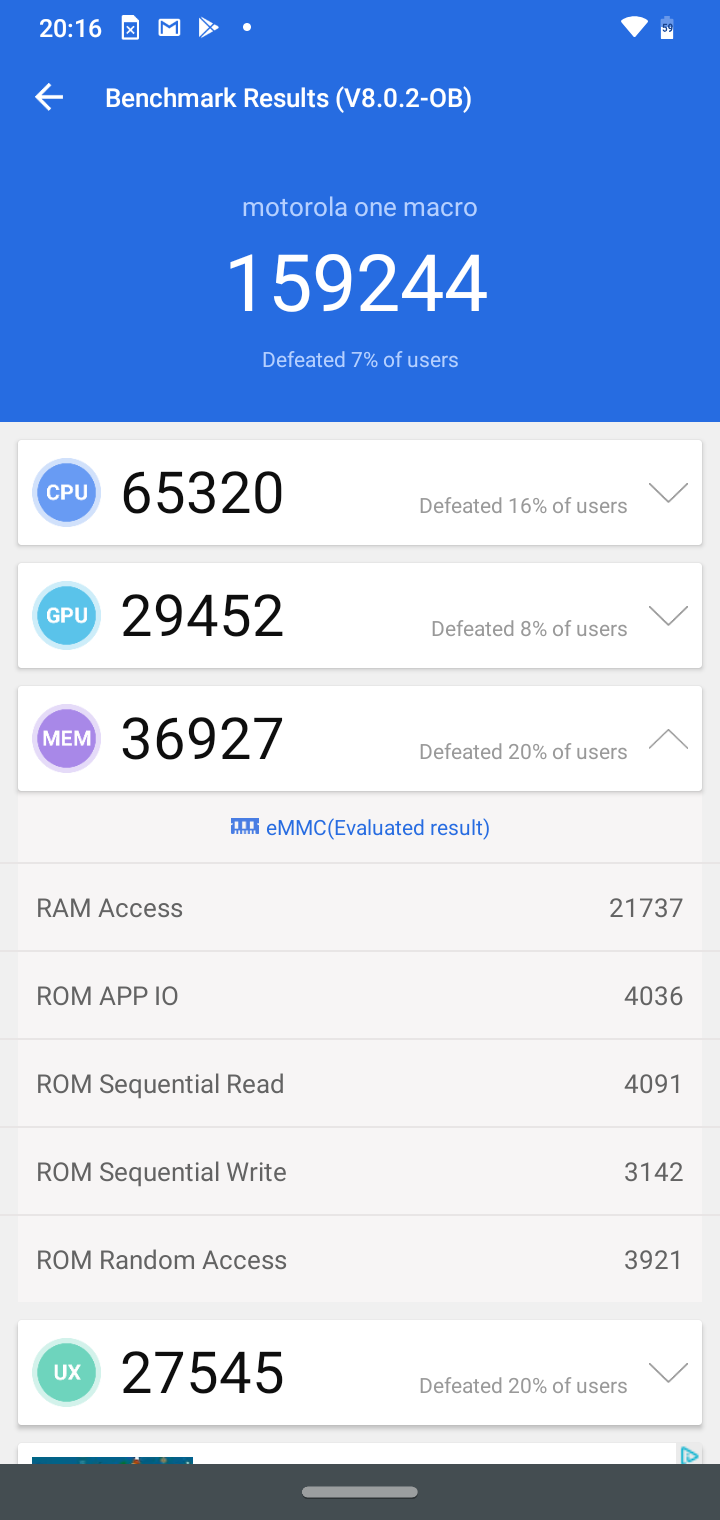Expand the CPU score details

pos(668,492)
